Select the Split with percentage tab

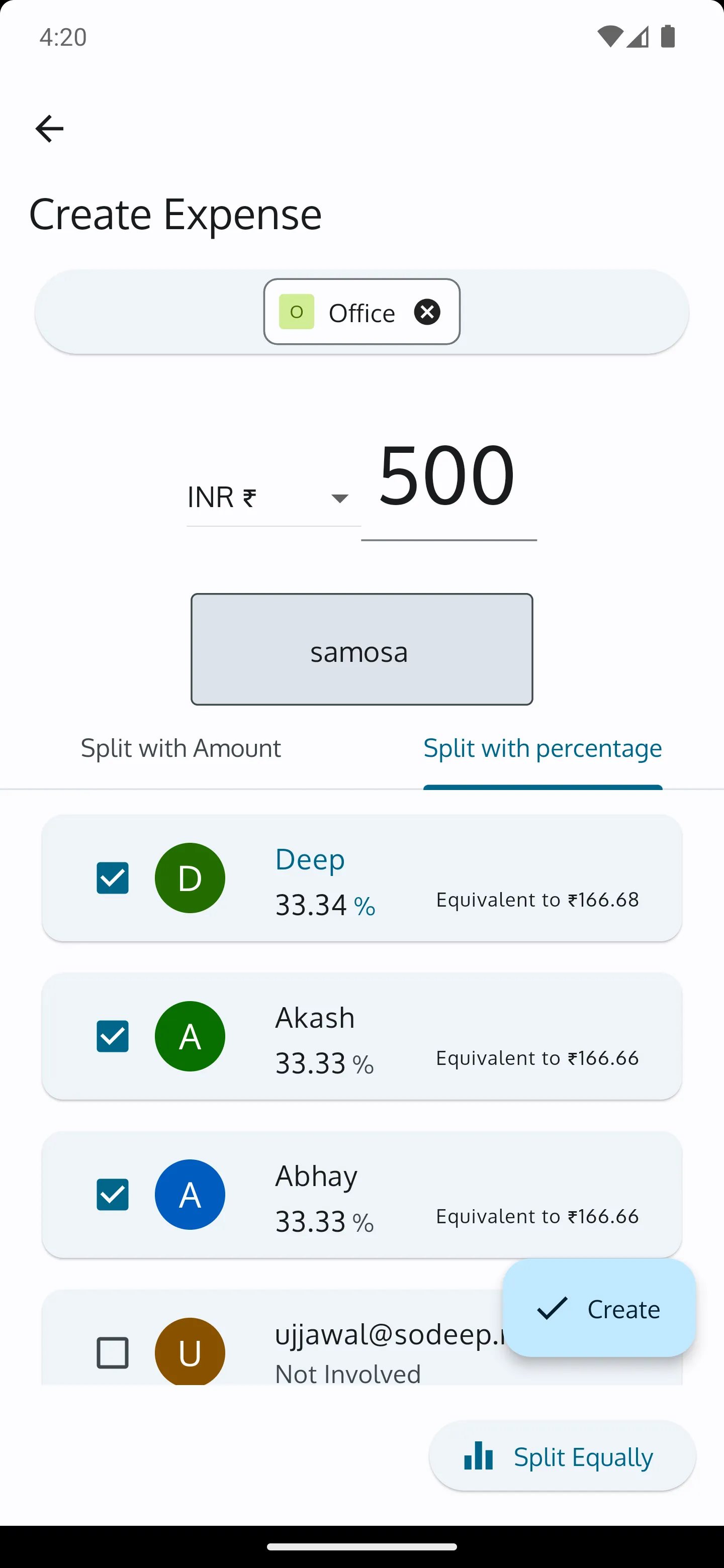[x=542, y=748]
